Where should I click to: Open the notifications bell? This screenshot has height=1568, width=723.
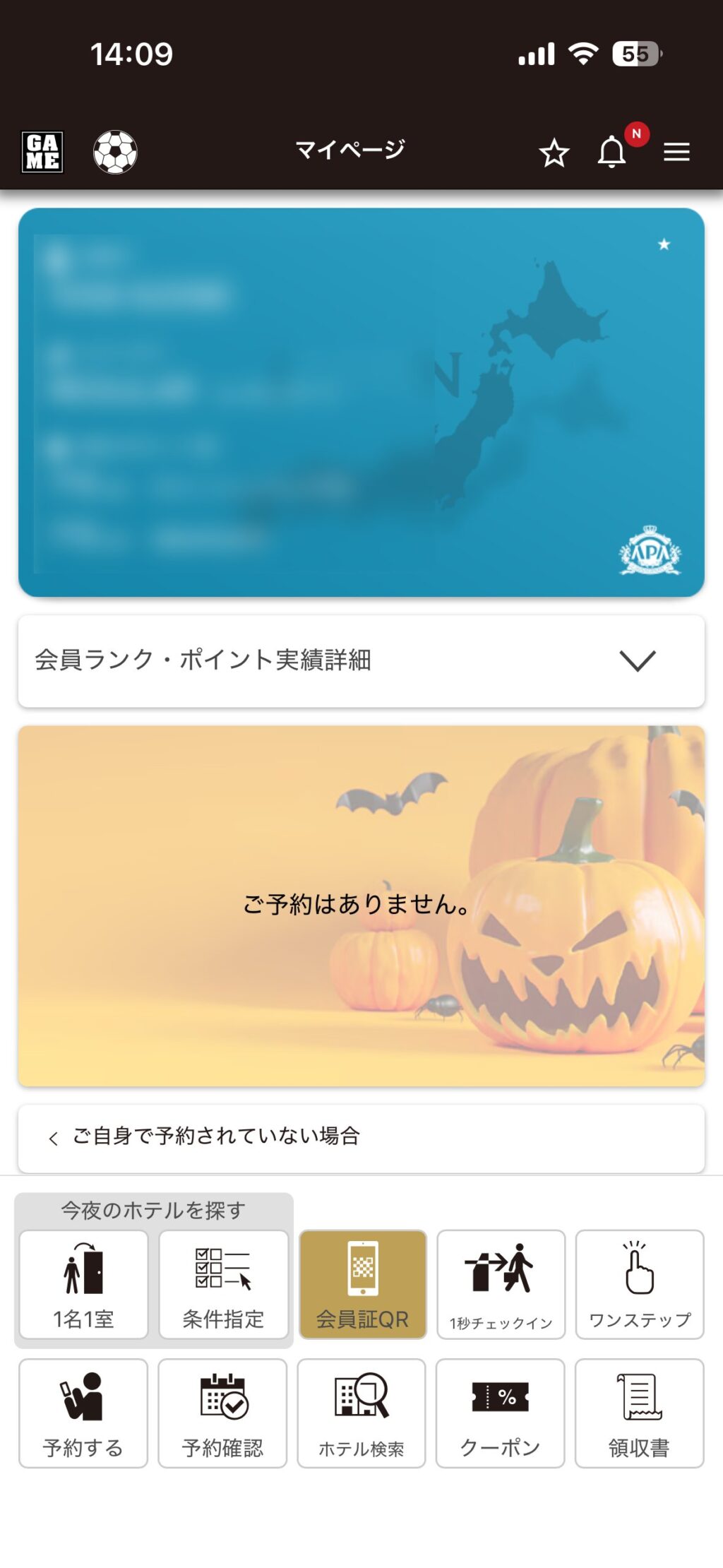point(612,152)
